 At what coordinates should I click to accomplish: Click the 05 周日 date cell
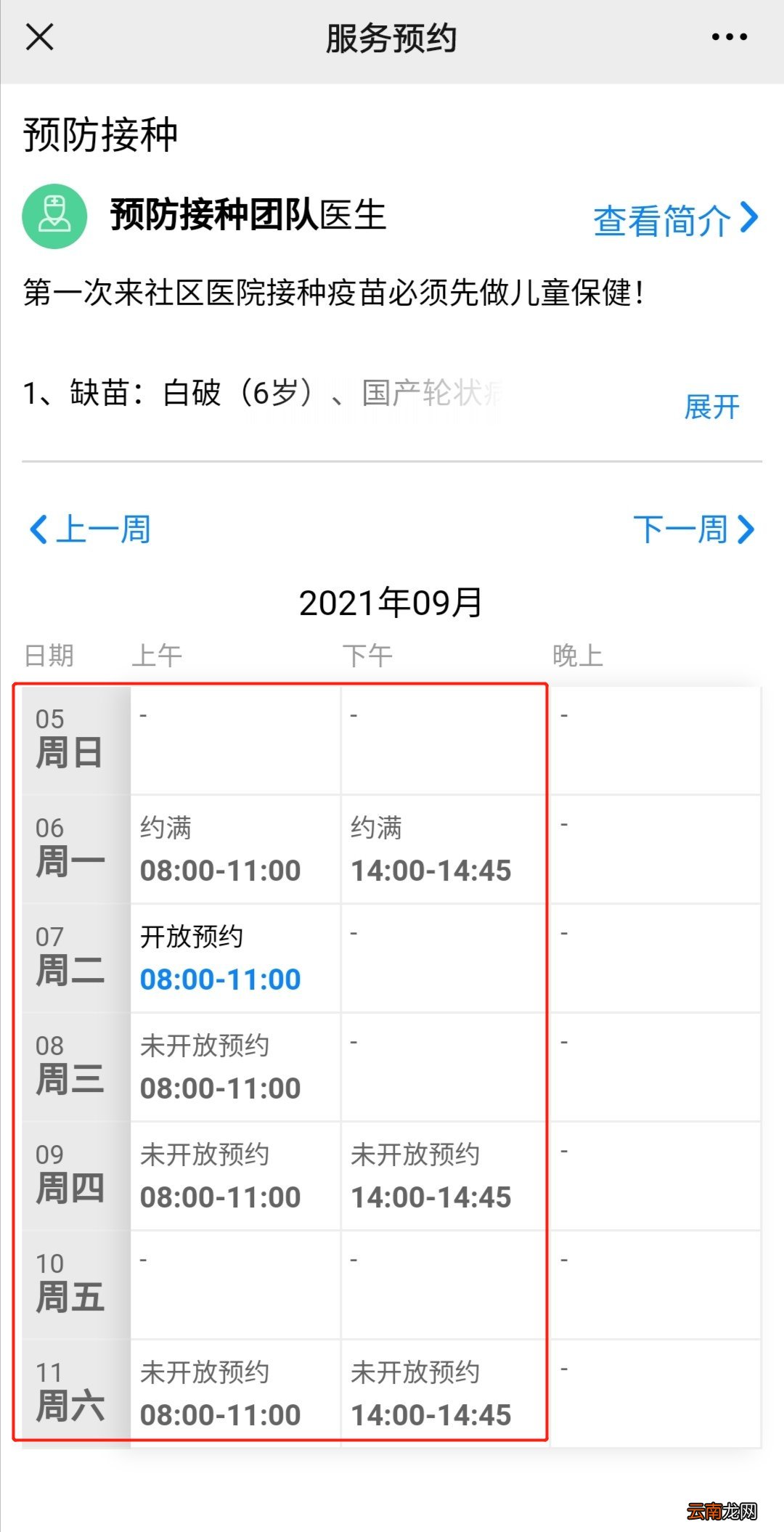tap(69, 737)
